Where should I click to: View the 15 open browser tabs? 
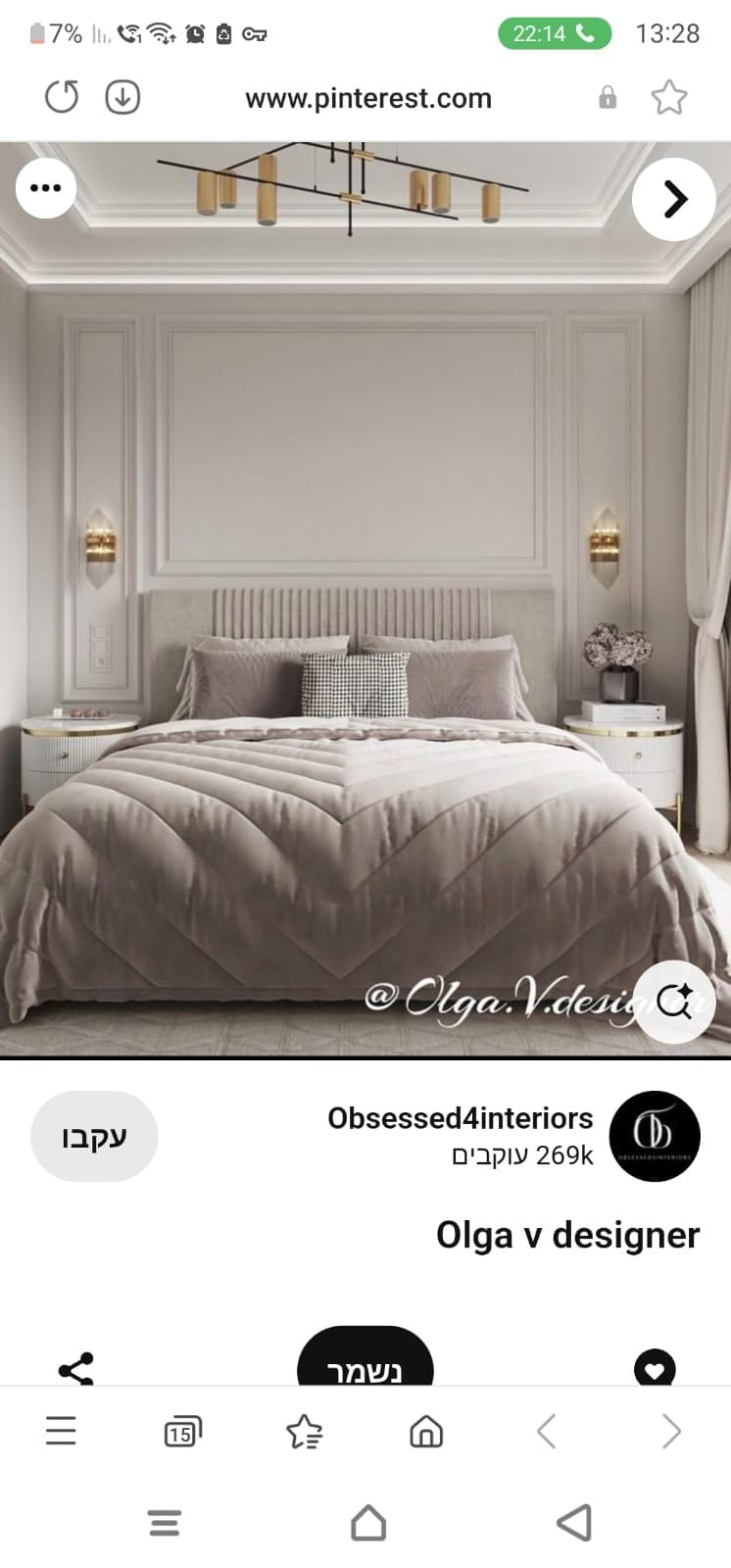(182, 1432)
